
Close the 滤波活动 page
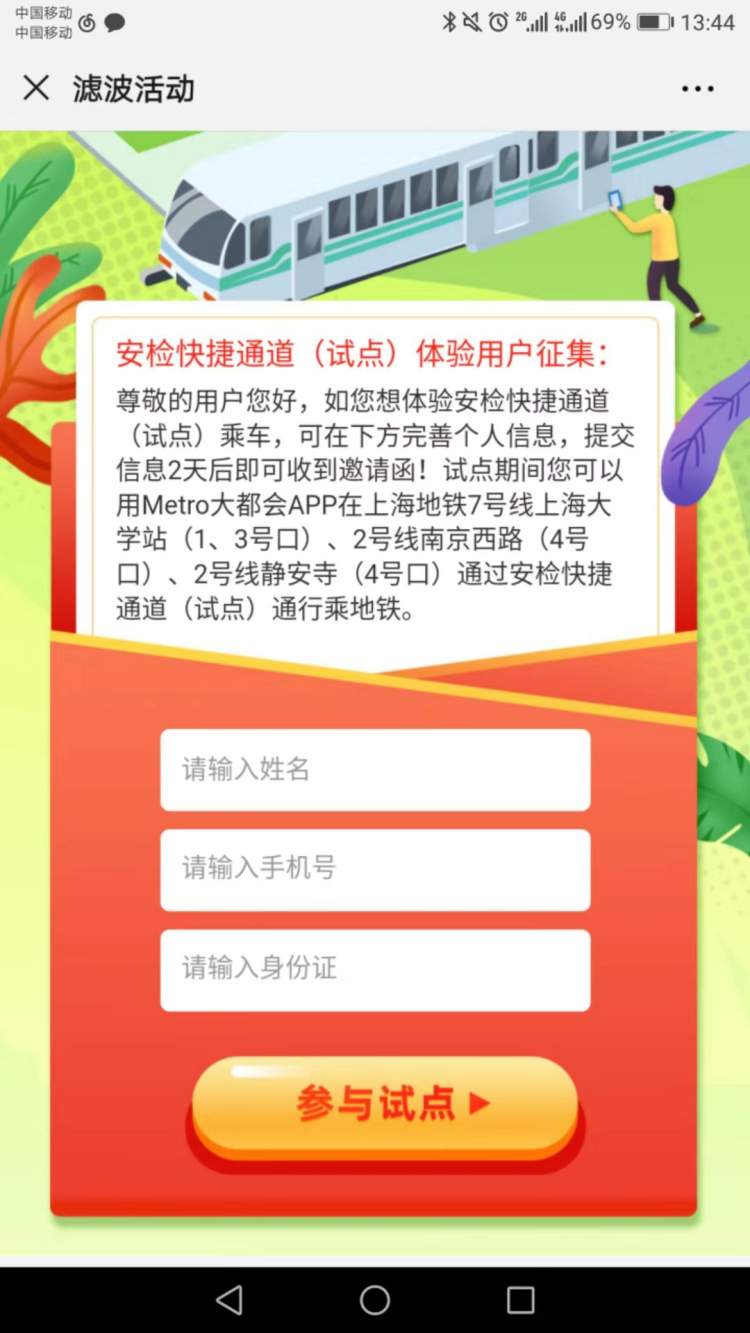(36, 88)
